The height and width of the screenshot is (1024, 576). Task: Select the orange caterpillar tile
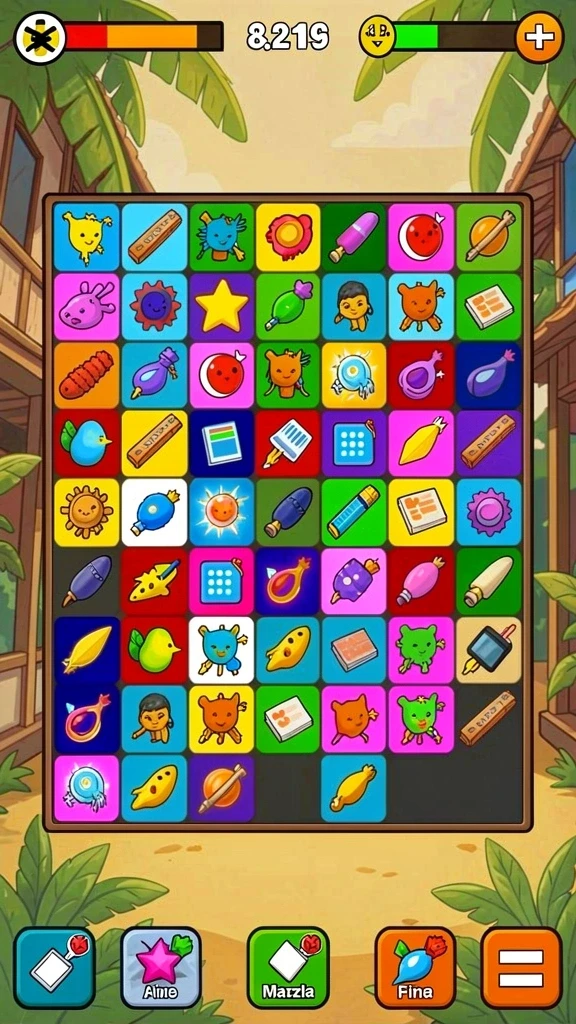tap(86, 376)
